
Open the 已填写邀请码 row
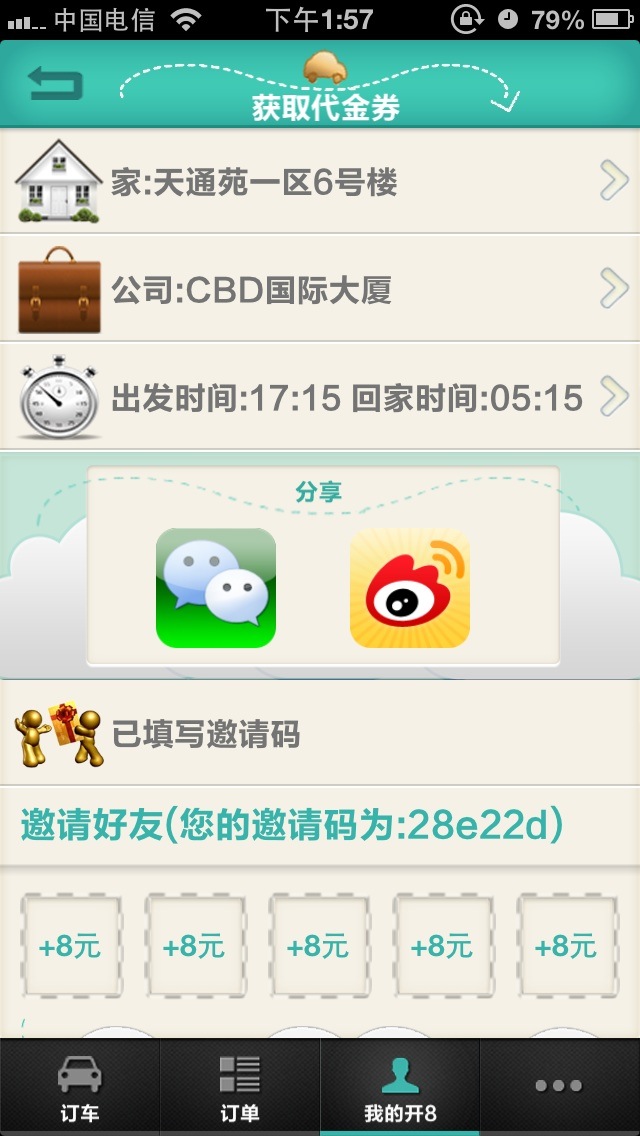coord(320,734)
